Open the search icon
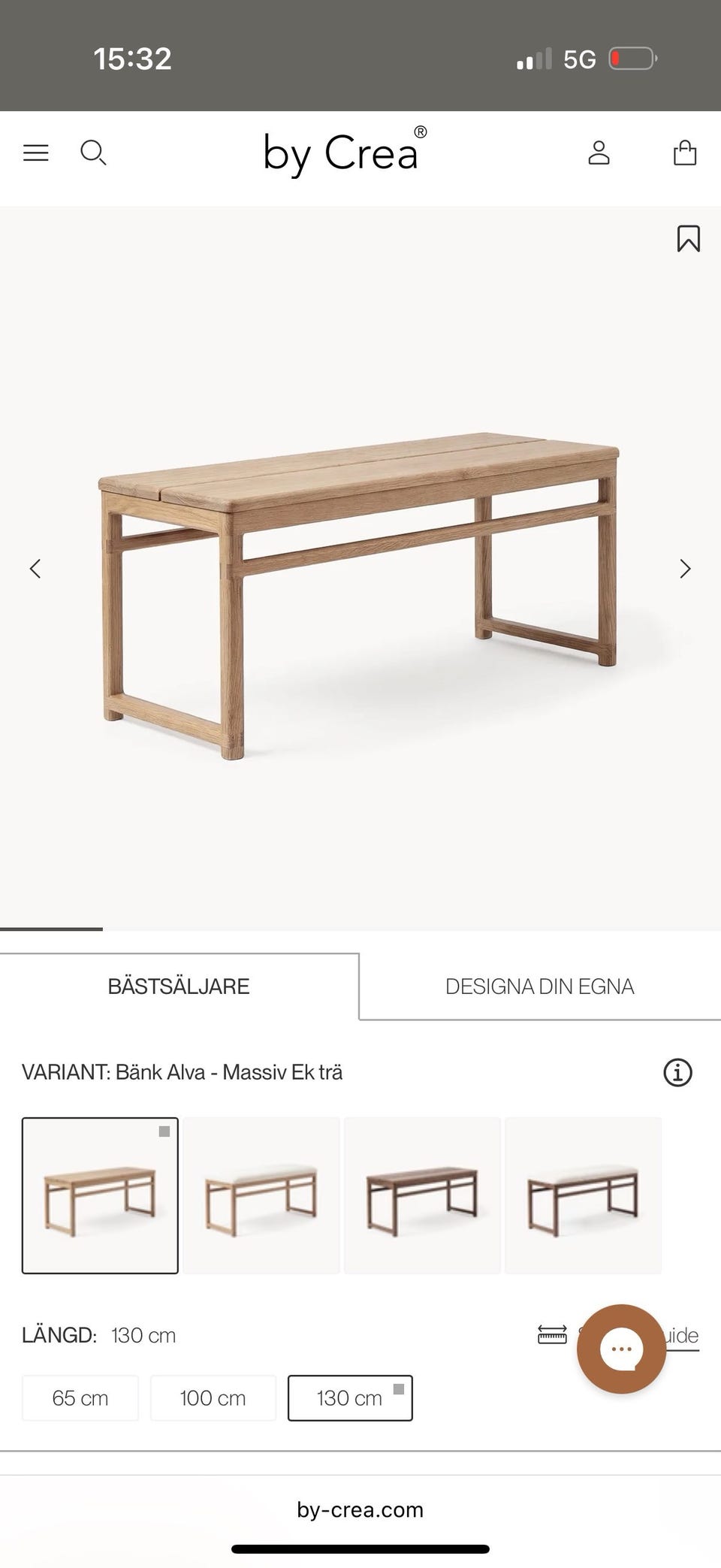This screenshot has width=721, height=1568. click(x=94, y=153)
